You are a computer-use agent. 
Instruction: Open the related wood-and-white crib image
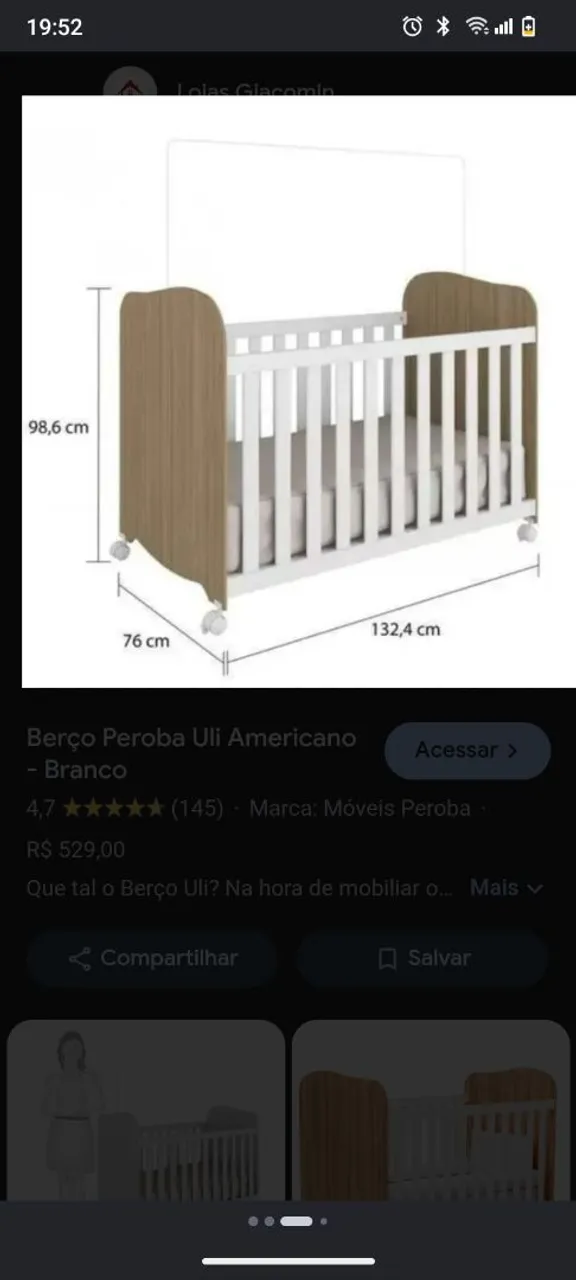(431, 1110)
